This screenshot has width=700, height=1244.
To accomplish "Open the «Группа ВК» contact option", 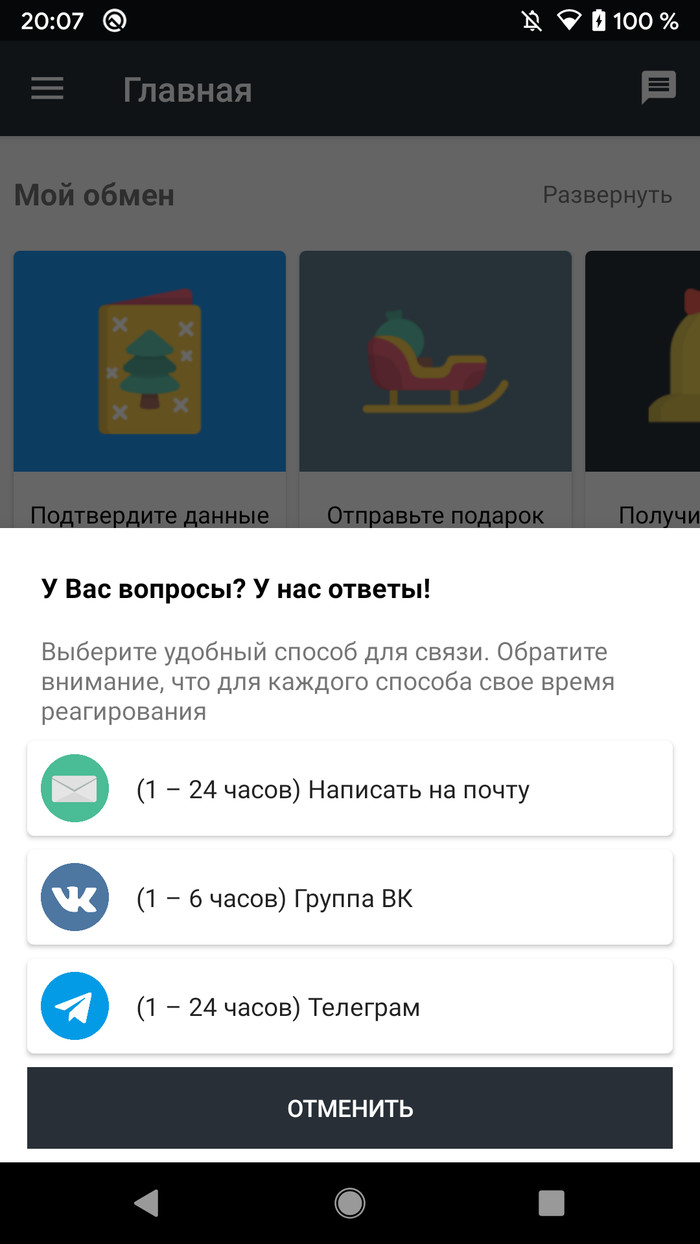I will (x=349, y=898).
